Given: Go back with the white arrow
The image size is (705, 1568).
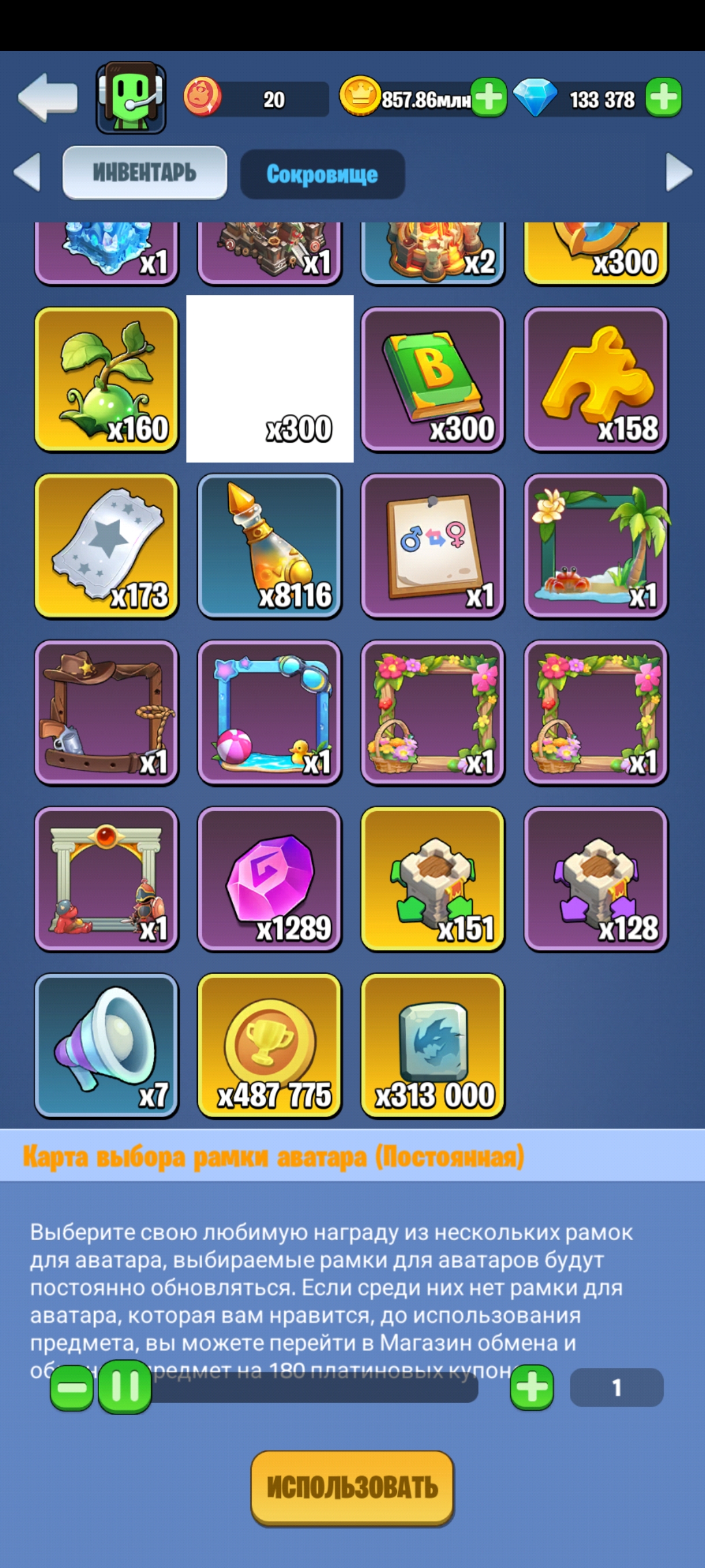Looking at the screenshot, I should [47, 97].
